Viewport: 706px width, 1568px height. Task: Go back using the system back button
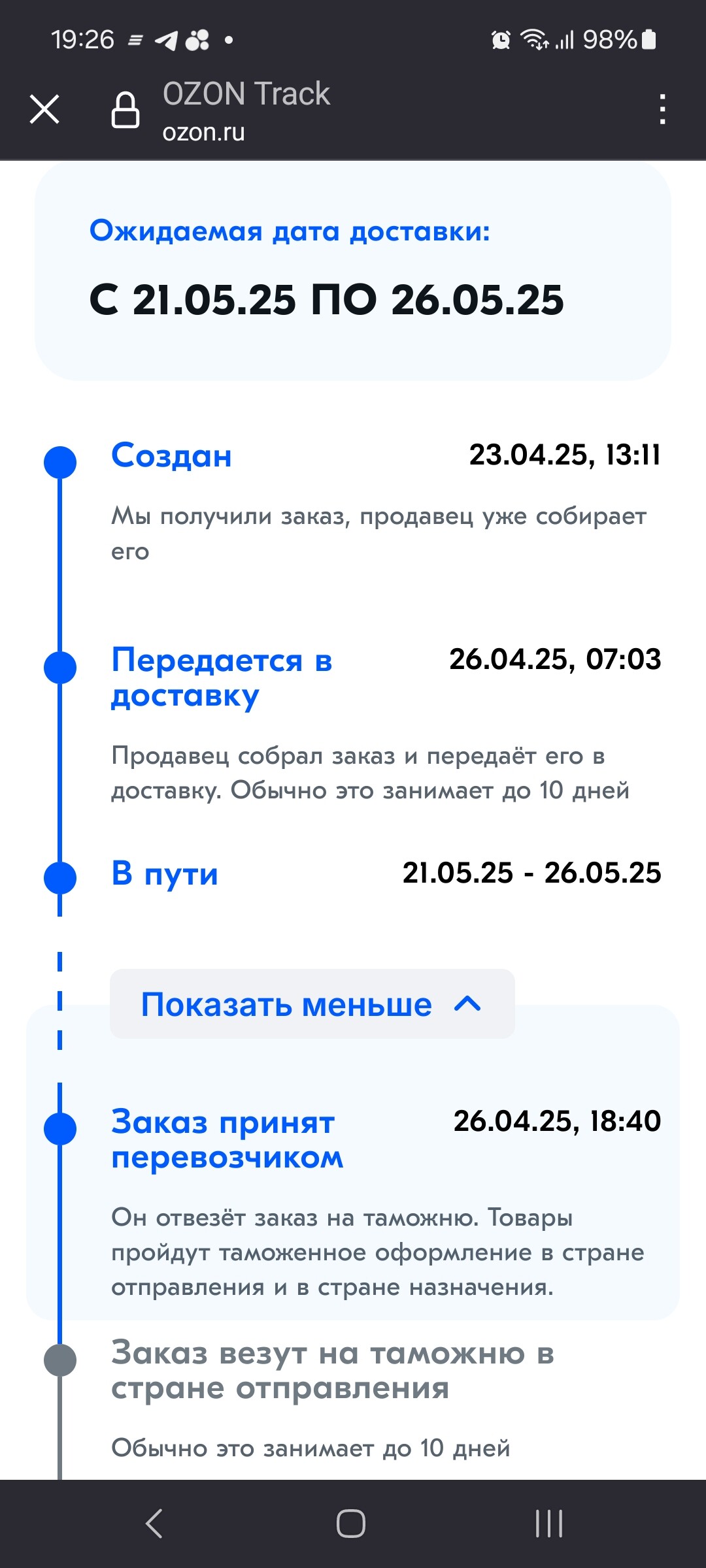tap(154, 1524)
